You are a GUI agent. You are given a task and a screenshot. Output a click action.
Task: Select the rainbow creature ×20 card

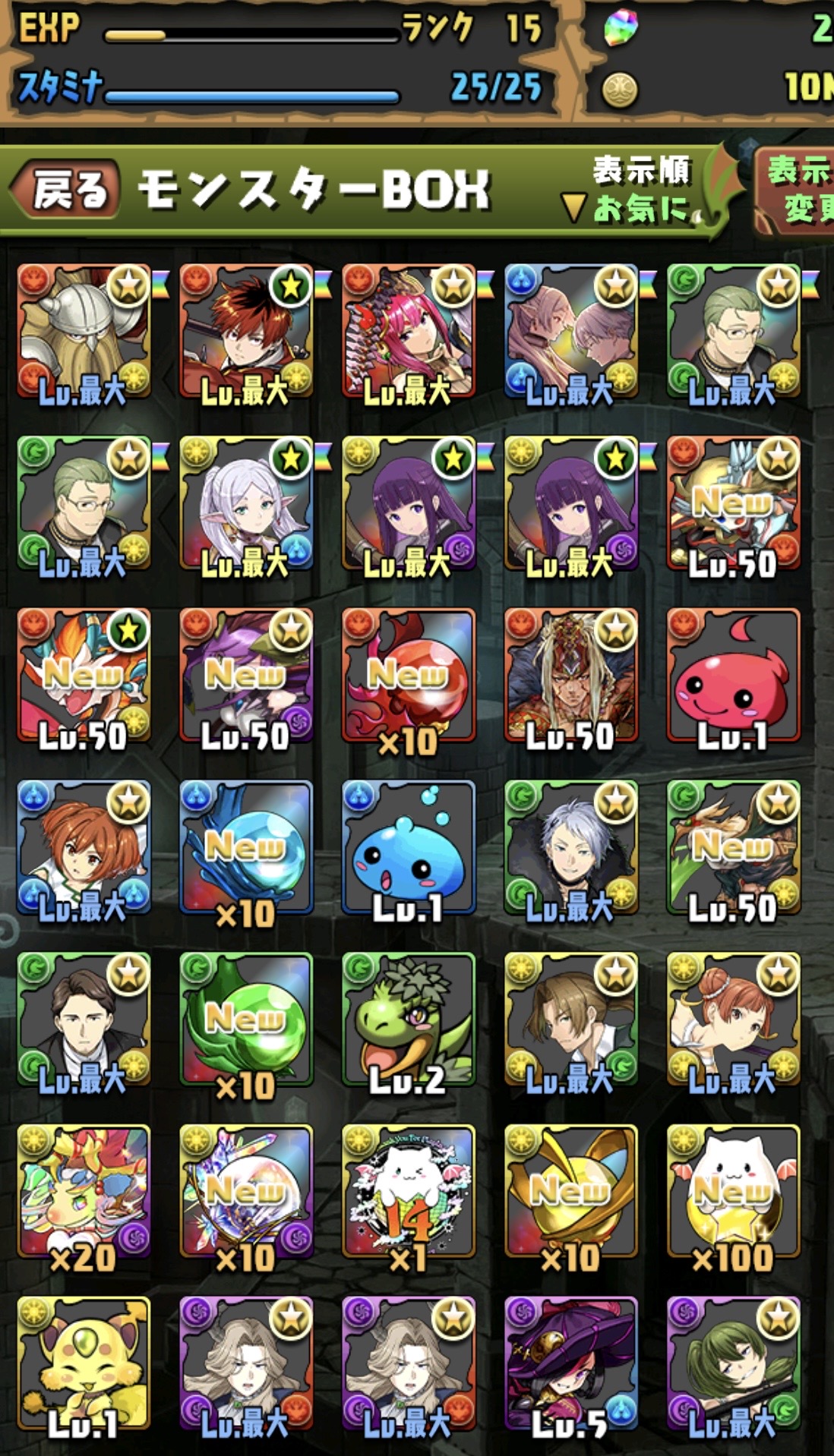point(84,1193)
